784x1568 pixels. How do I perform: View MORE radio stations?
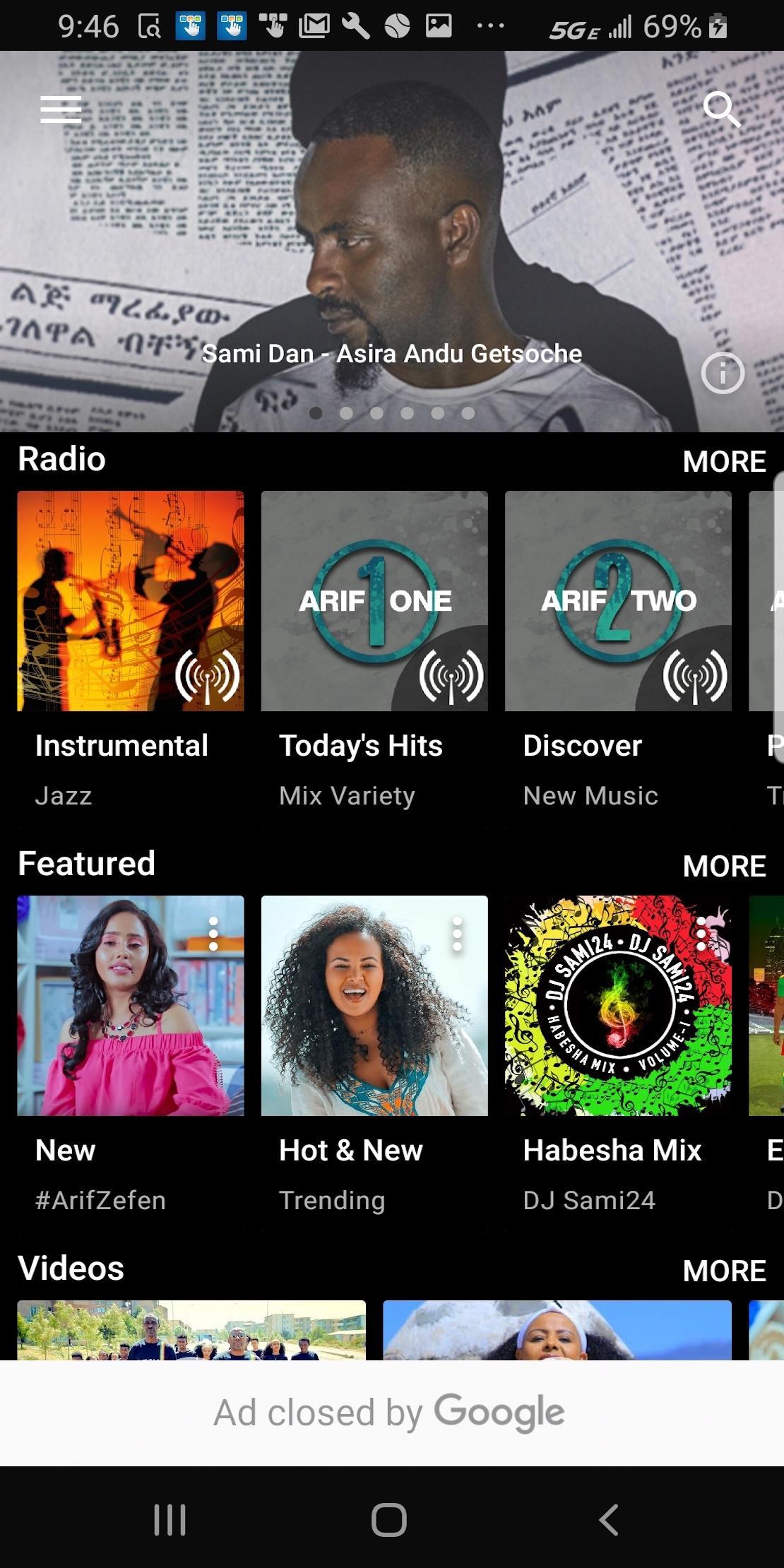tap(725, 461)
